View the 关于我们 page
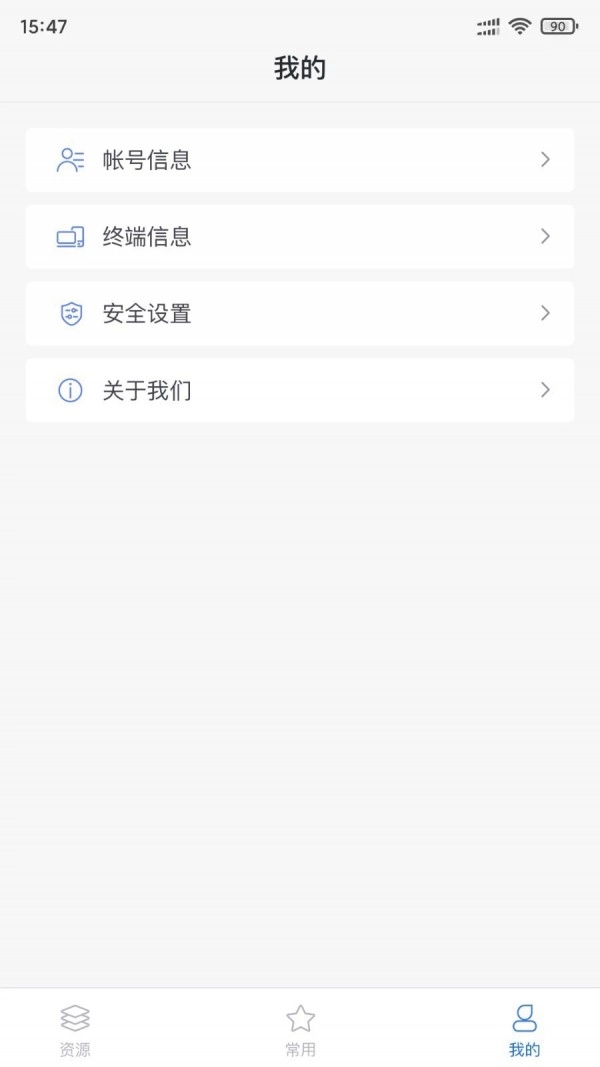The image size is (600, 1067). coord(300,390)
